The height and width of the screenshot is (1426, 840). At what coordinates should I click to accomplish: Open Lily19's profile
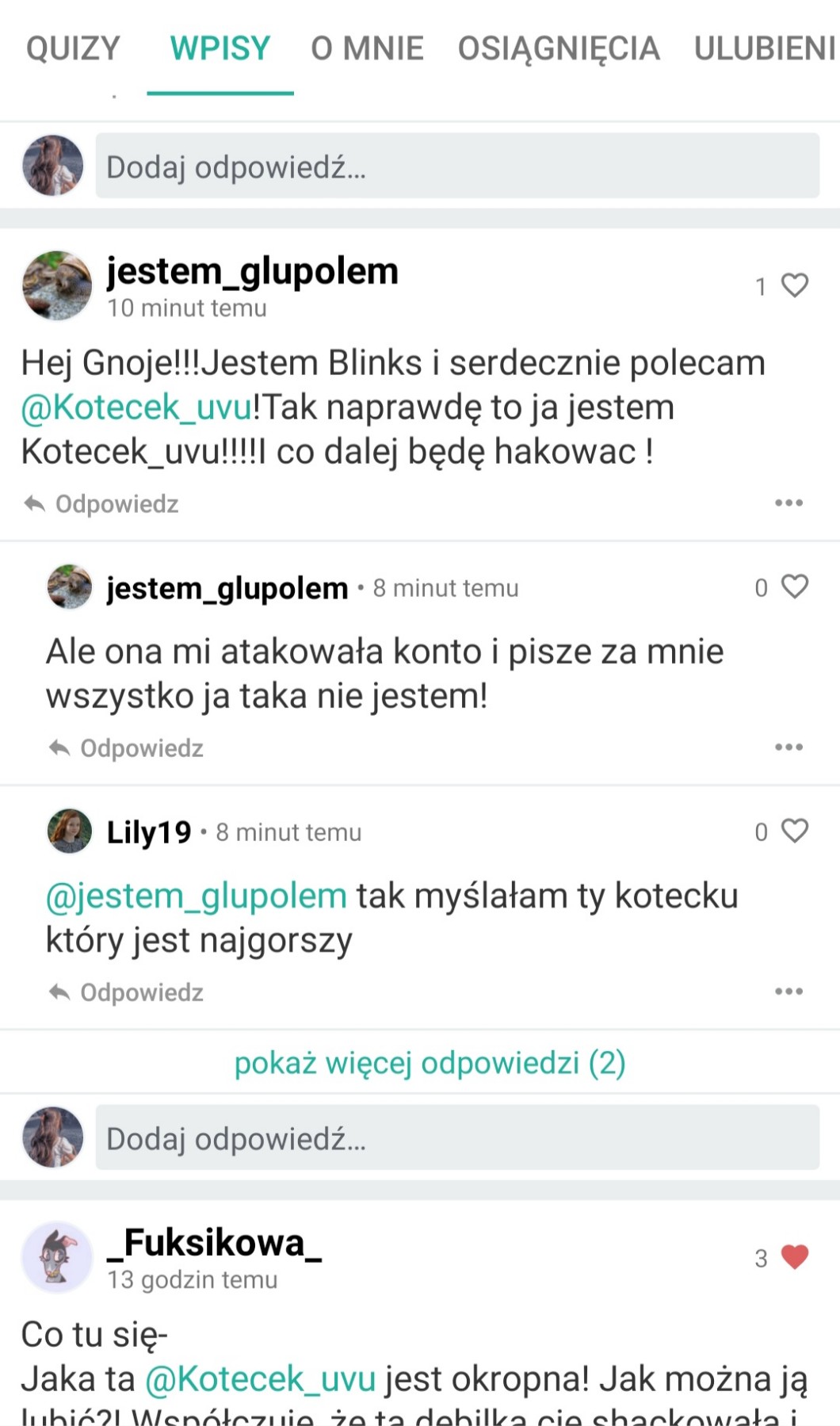tap(149, 832)
